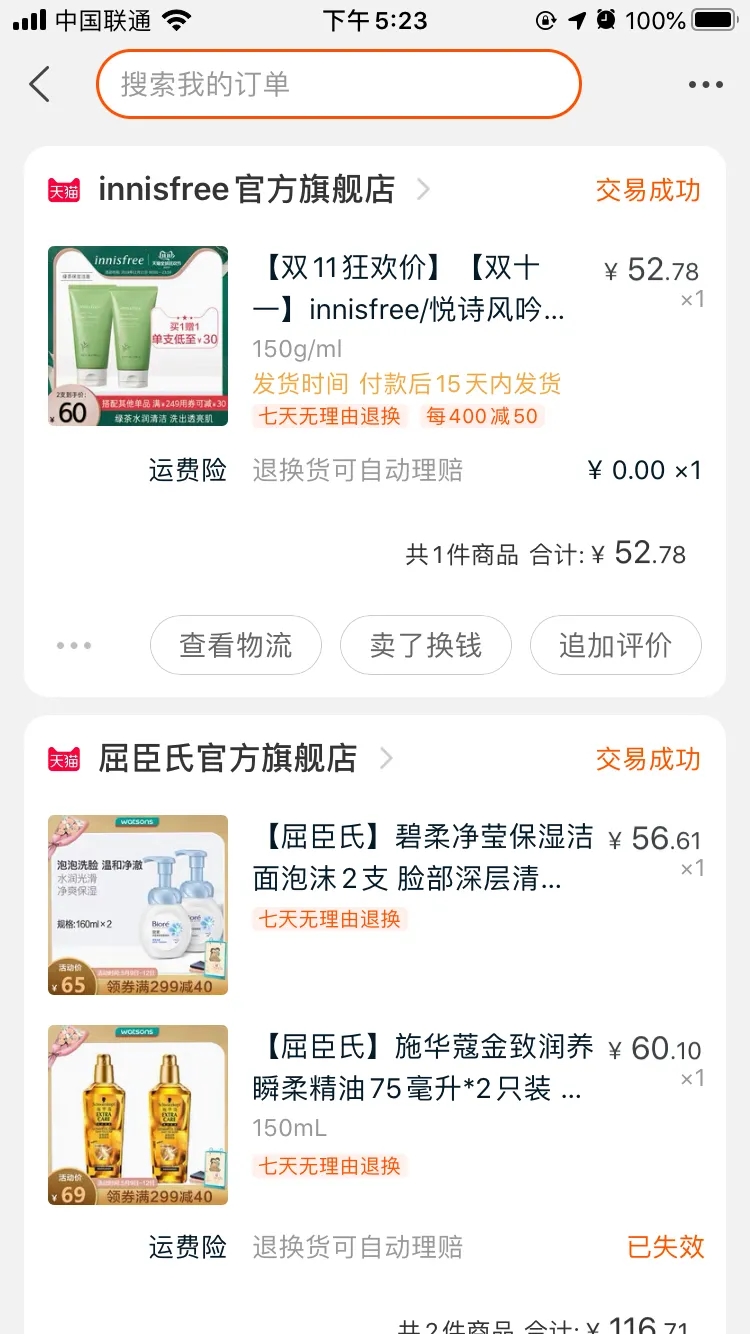750x1334 pixels.
Task: Open the top-right three-dot overflow menu
Action: 705,85
